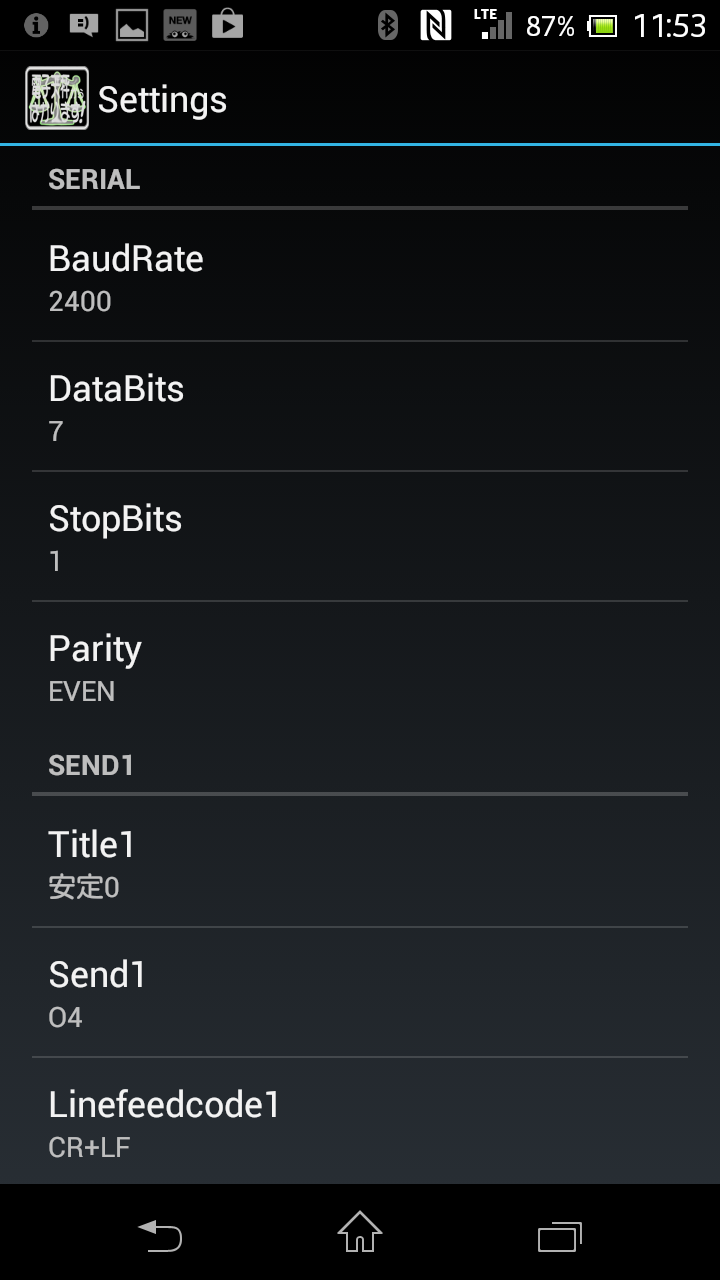The width and height of the screenshot is (720, 1280).
Task: Open the BaudRate setting
Action: click(x=360, y=276)
